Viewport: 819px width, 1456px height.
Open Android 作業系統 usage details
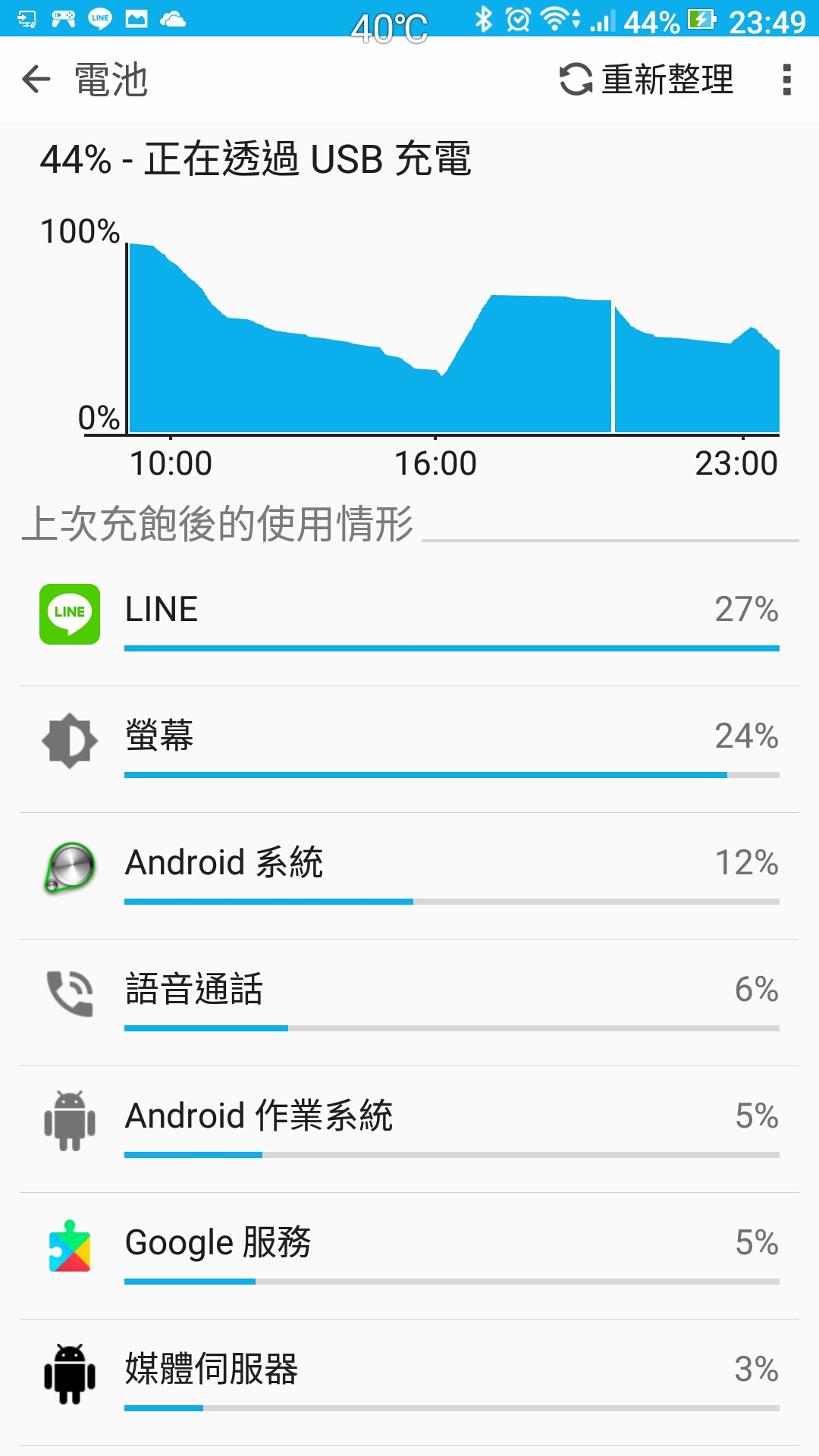[409, 1125]
